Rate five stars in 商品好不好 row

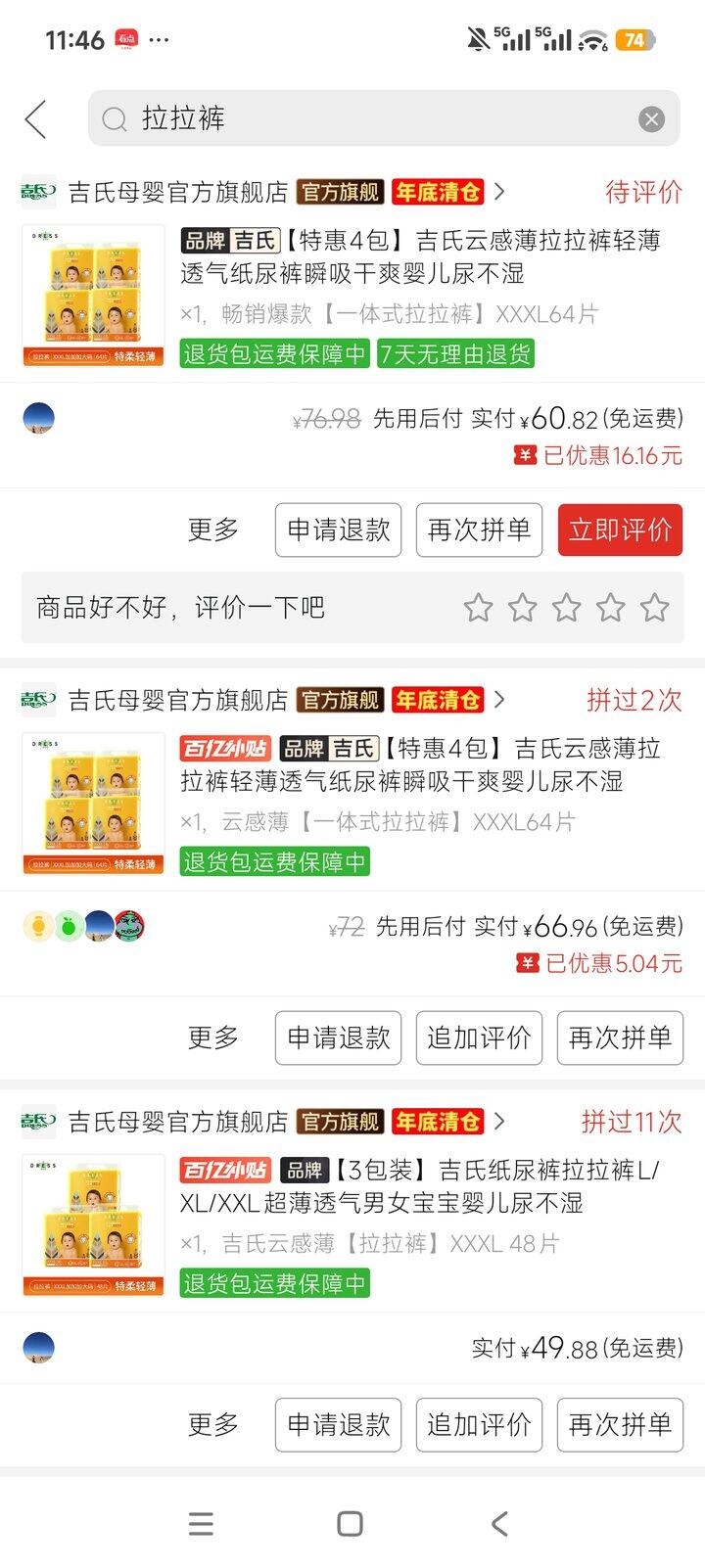tap(654, 608)
